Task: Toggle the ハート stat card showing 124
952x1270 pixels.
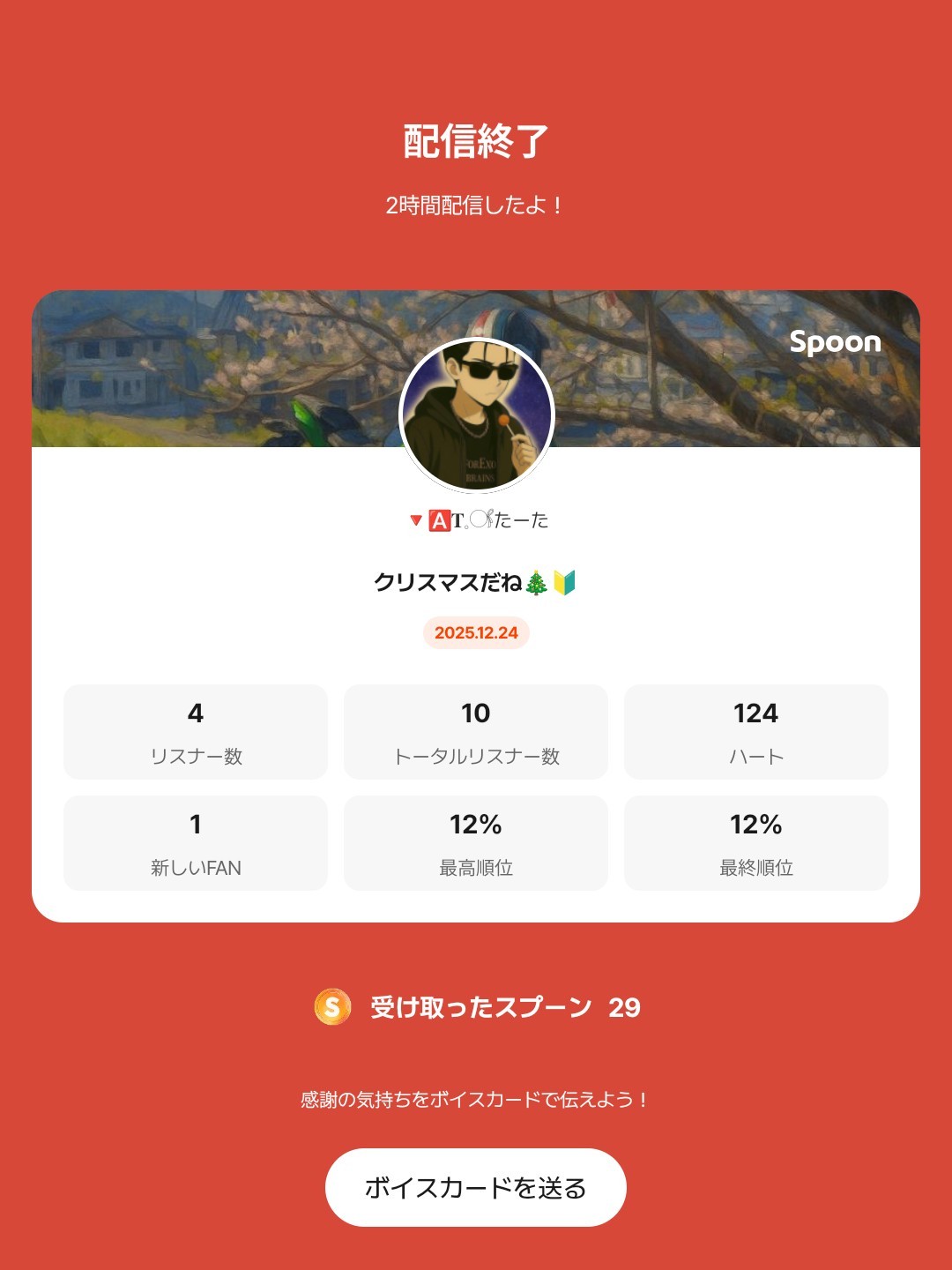Action: coord(756,731)
